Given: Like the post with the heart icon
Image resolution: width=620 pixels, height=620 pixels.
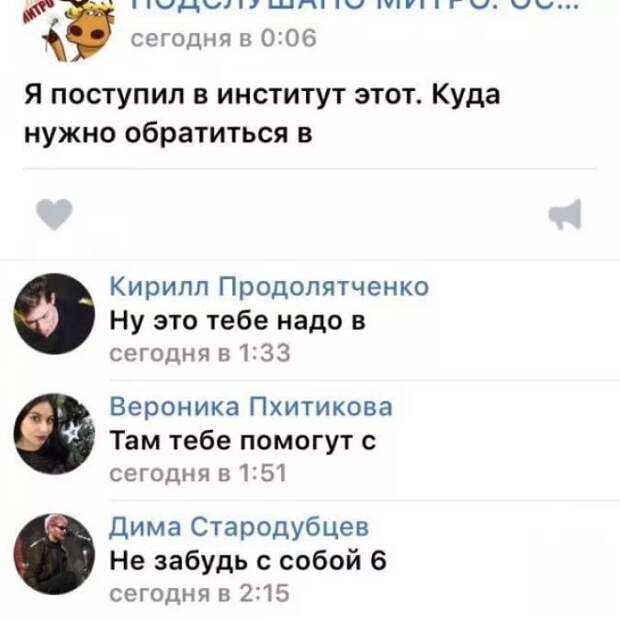Looking at the screenshot, I should coord(54,214).
